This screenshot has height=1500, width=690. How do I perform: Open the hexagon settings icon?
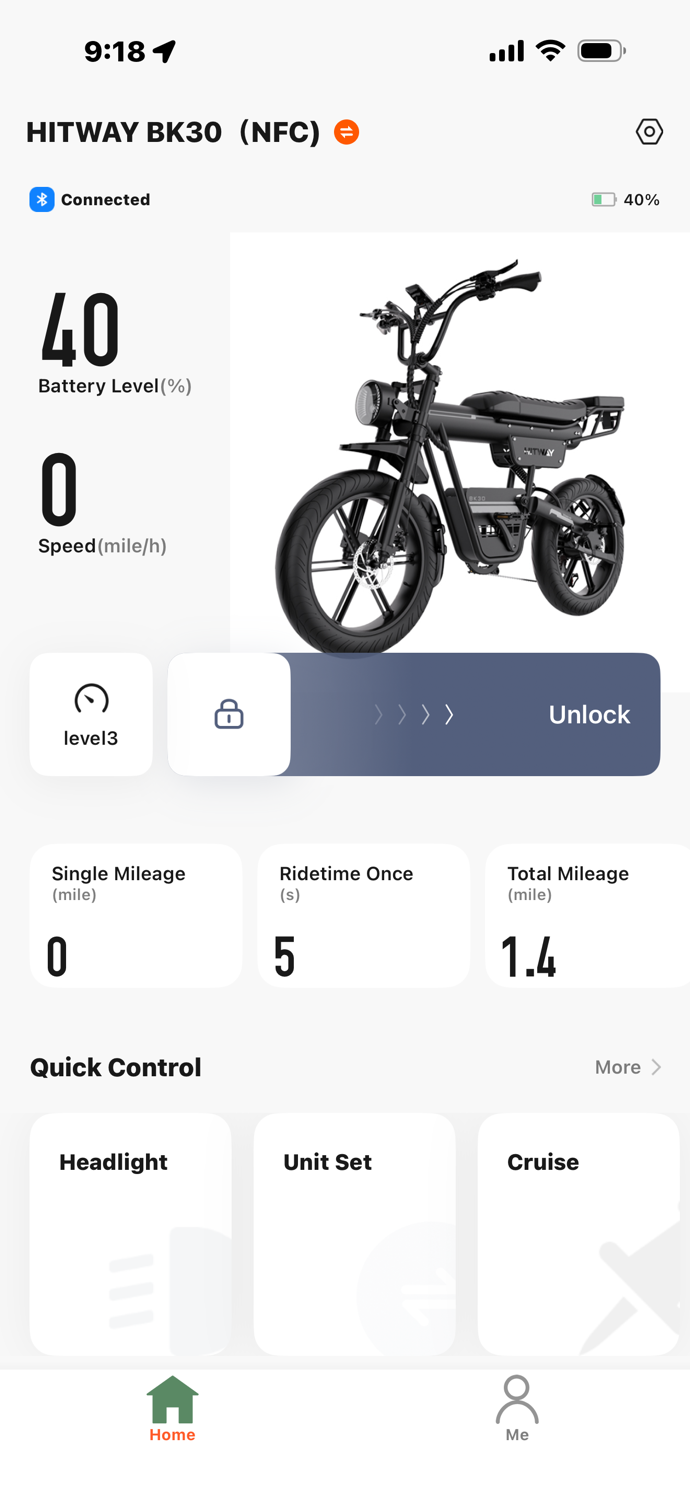(x=649, y=132)
